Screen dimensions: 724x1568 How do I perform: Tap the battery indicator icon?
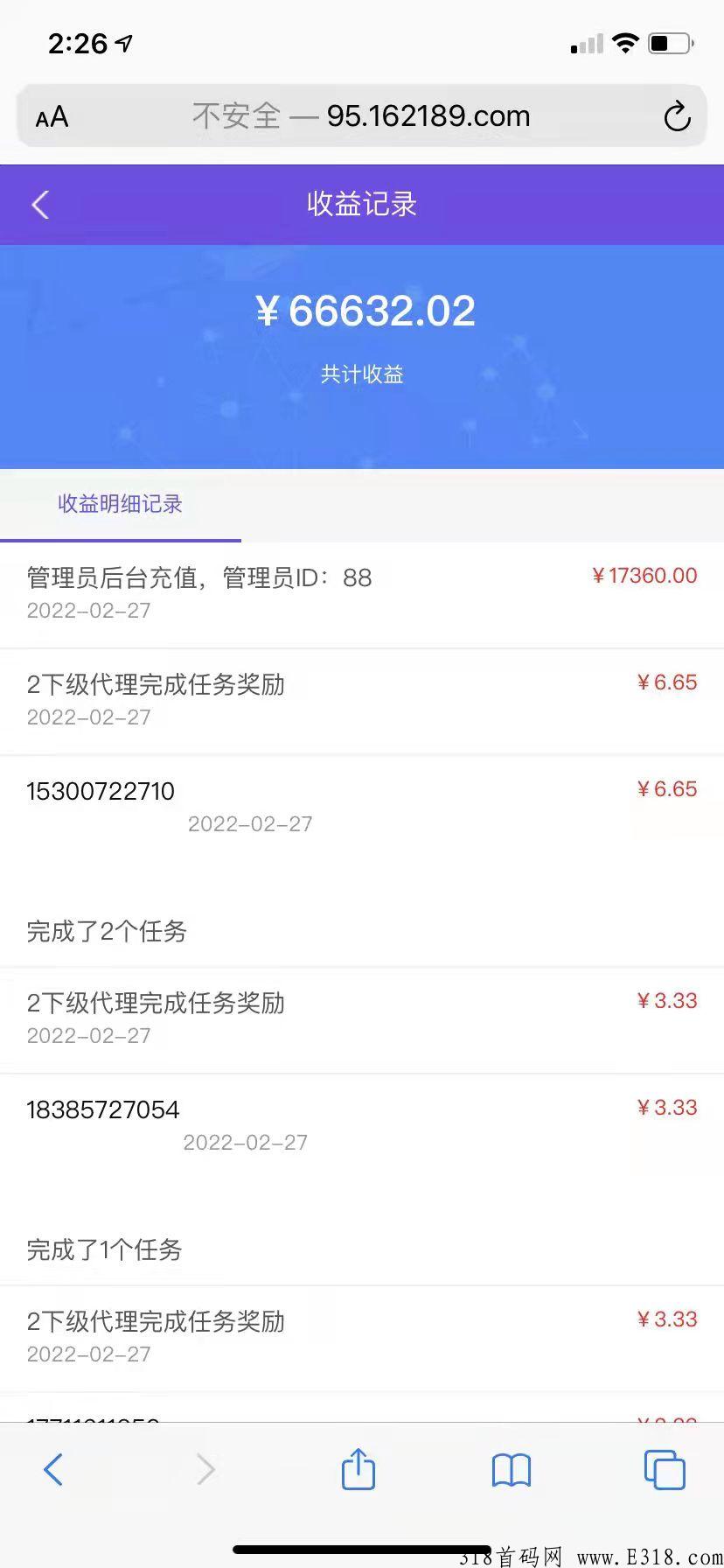coord(666,41)
